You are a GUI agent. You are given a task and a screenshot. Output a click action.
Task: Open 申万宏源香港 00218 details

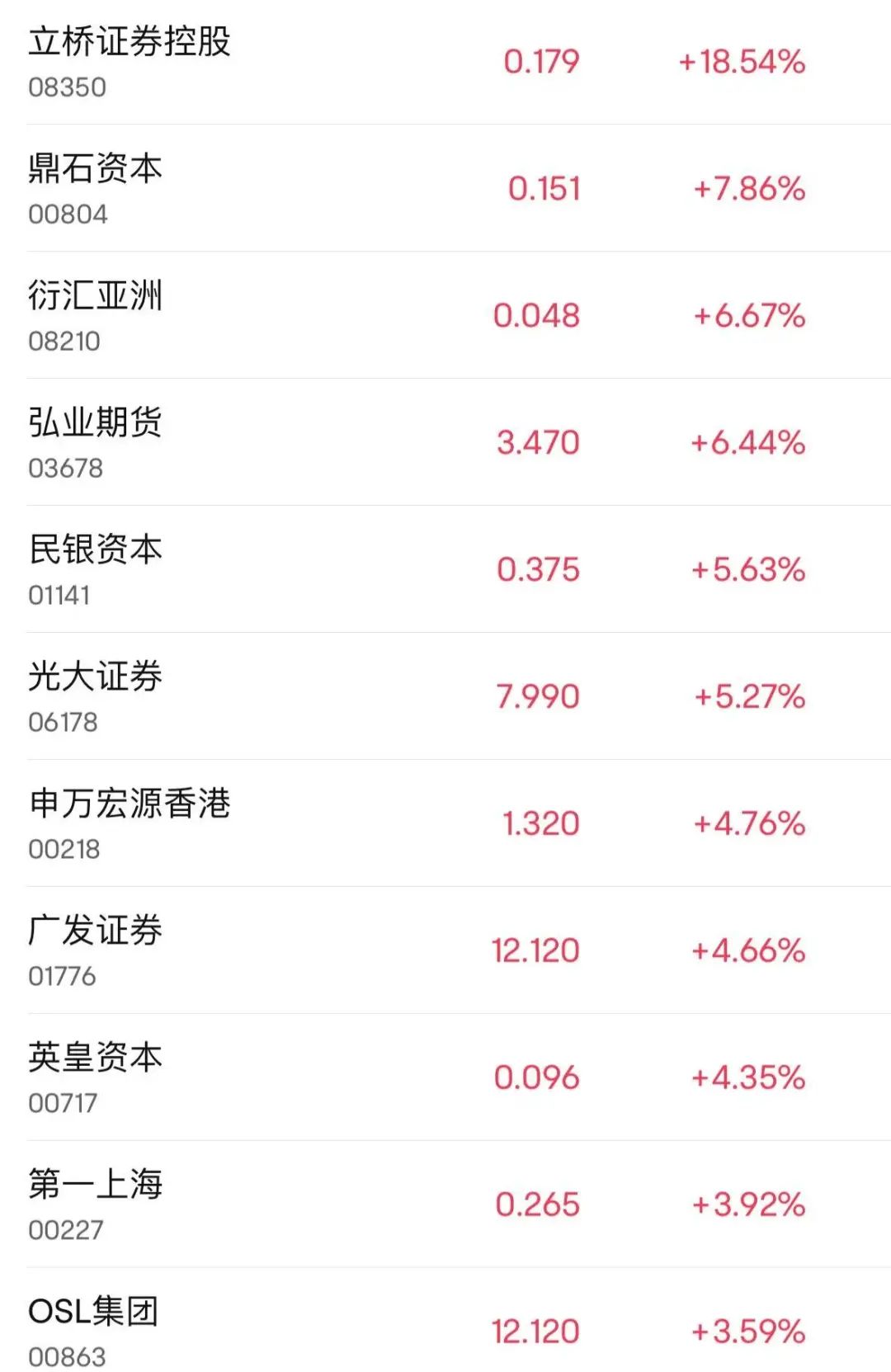point(445,823)
